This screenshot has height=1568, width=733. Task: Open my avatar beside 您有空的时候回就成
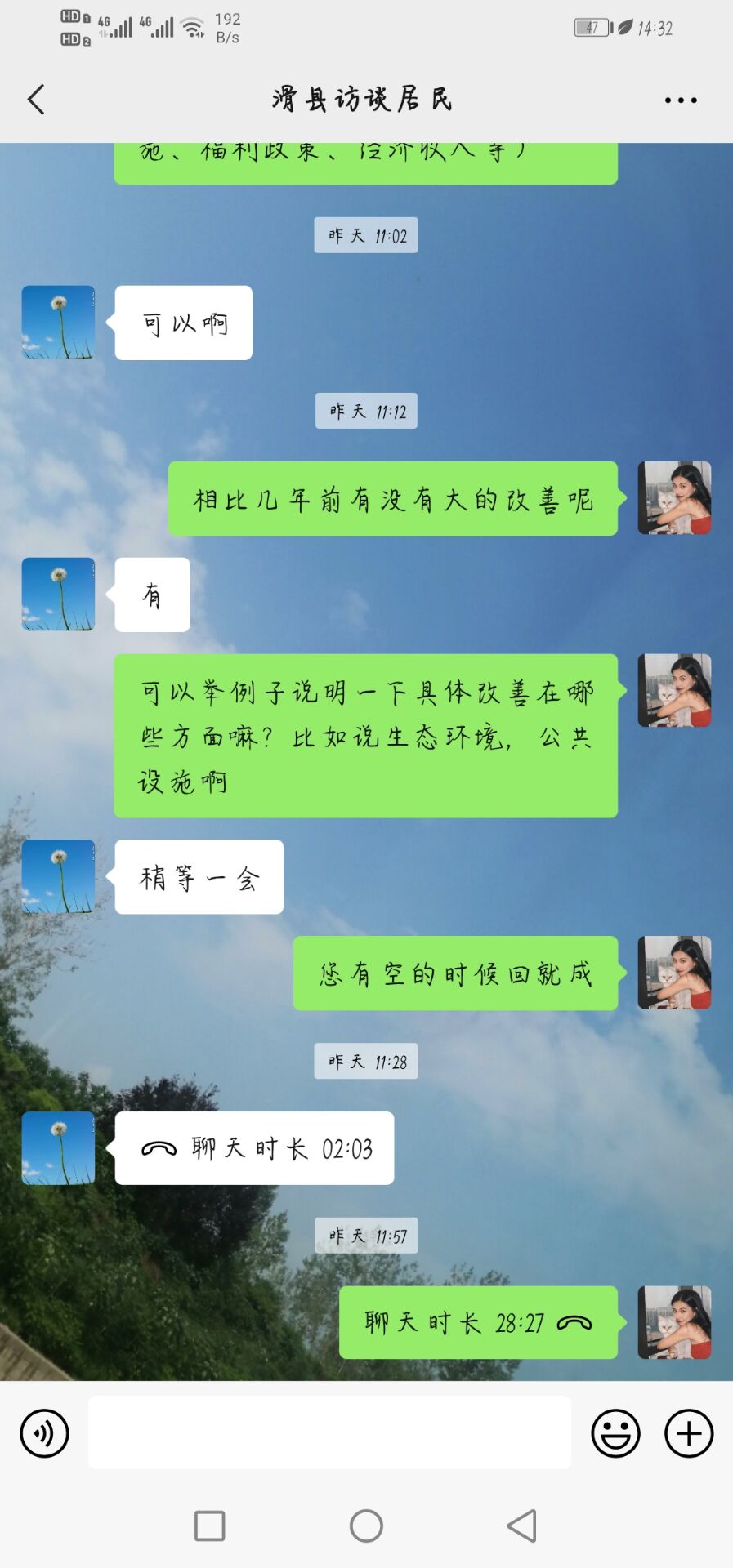[674, 973]
